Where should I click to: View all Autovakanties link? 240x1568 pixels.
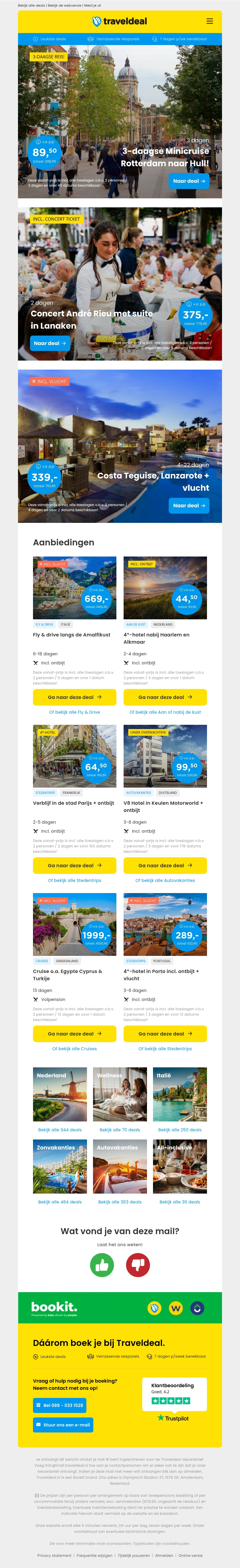165,880
